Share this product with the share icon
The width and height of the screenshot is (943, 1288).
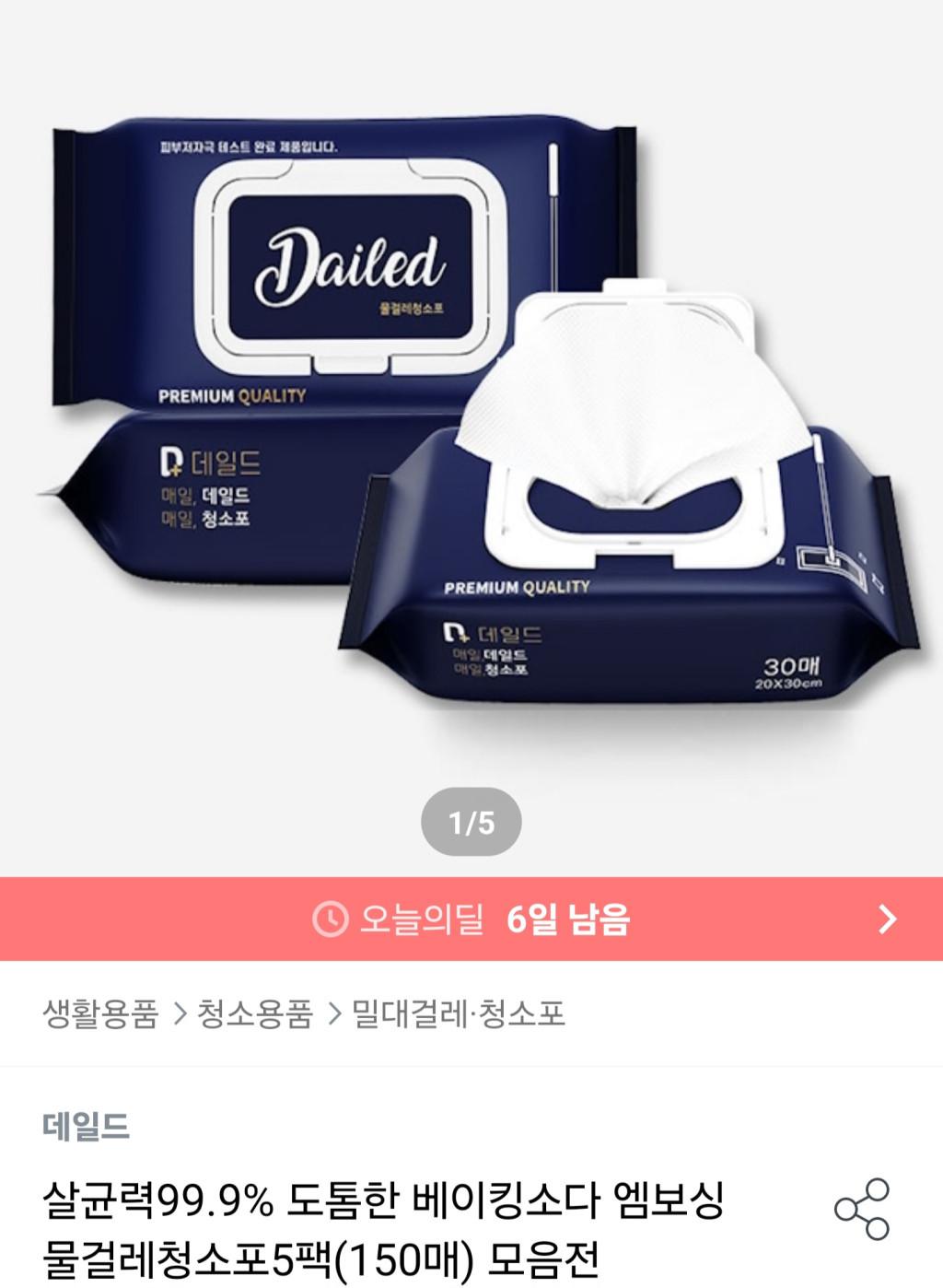tap(862, 1209)
